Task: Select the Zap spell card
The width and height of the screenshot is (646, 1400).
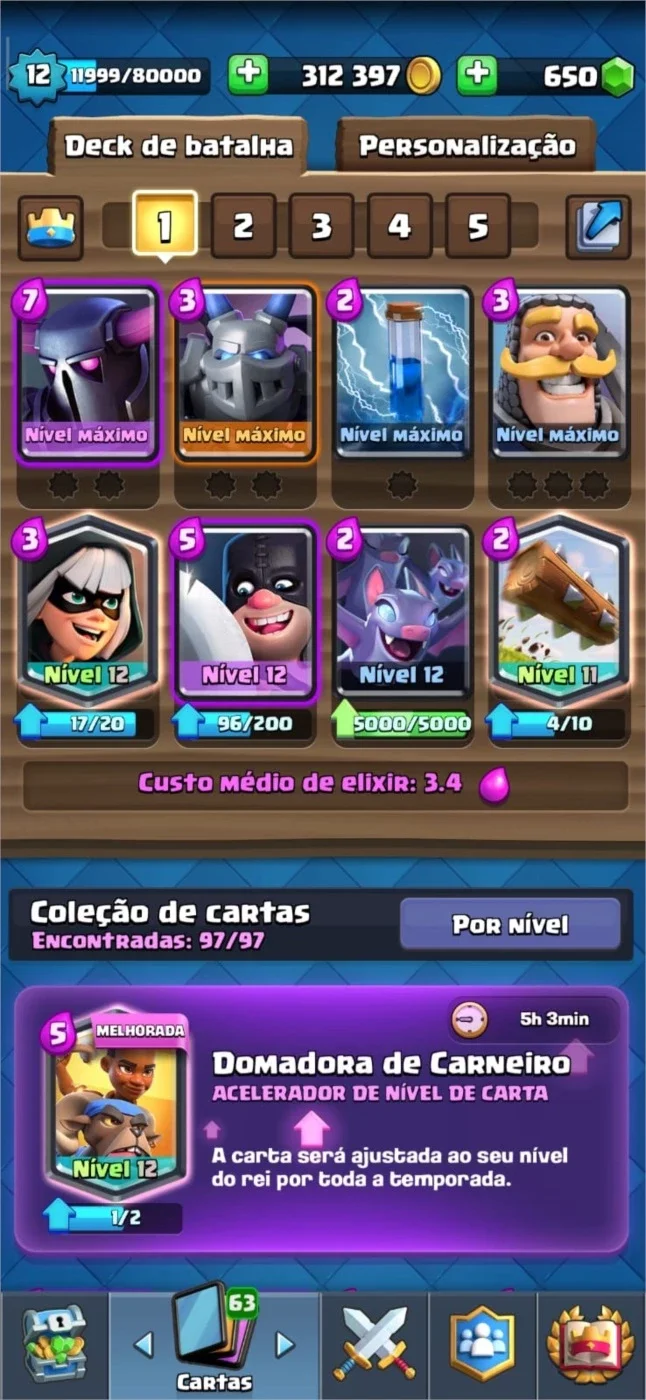Action: coord(401,373)
